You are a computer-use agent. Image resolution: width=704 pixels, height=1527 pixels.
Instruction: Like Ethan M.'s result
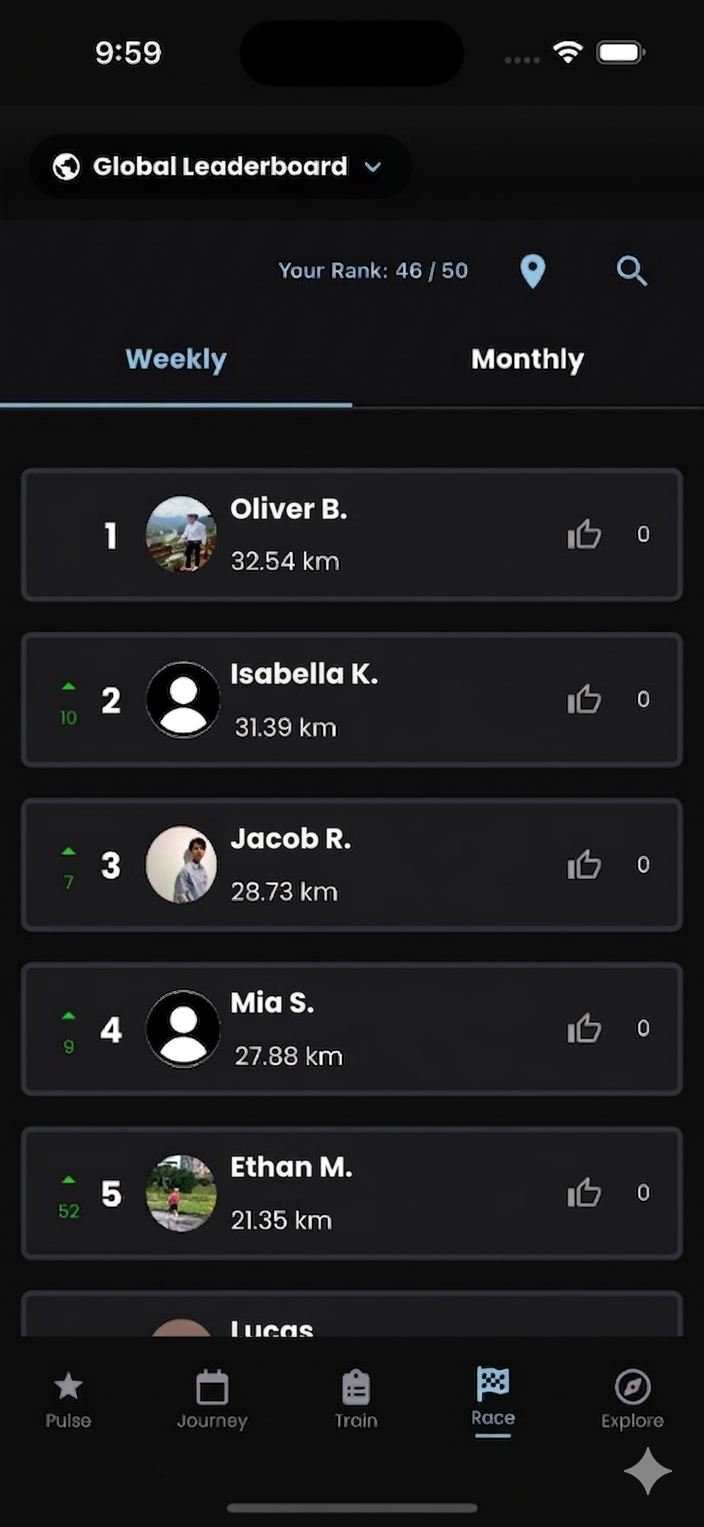(585, 1193)
